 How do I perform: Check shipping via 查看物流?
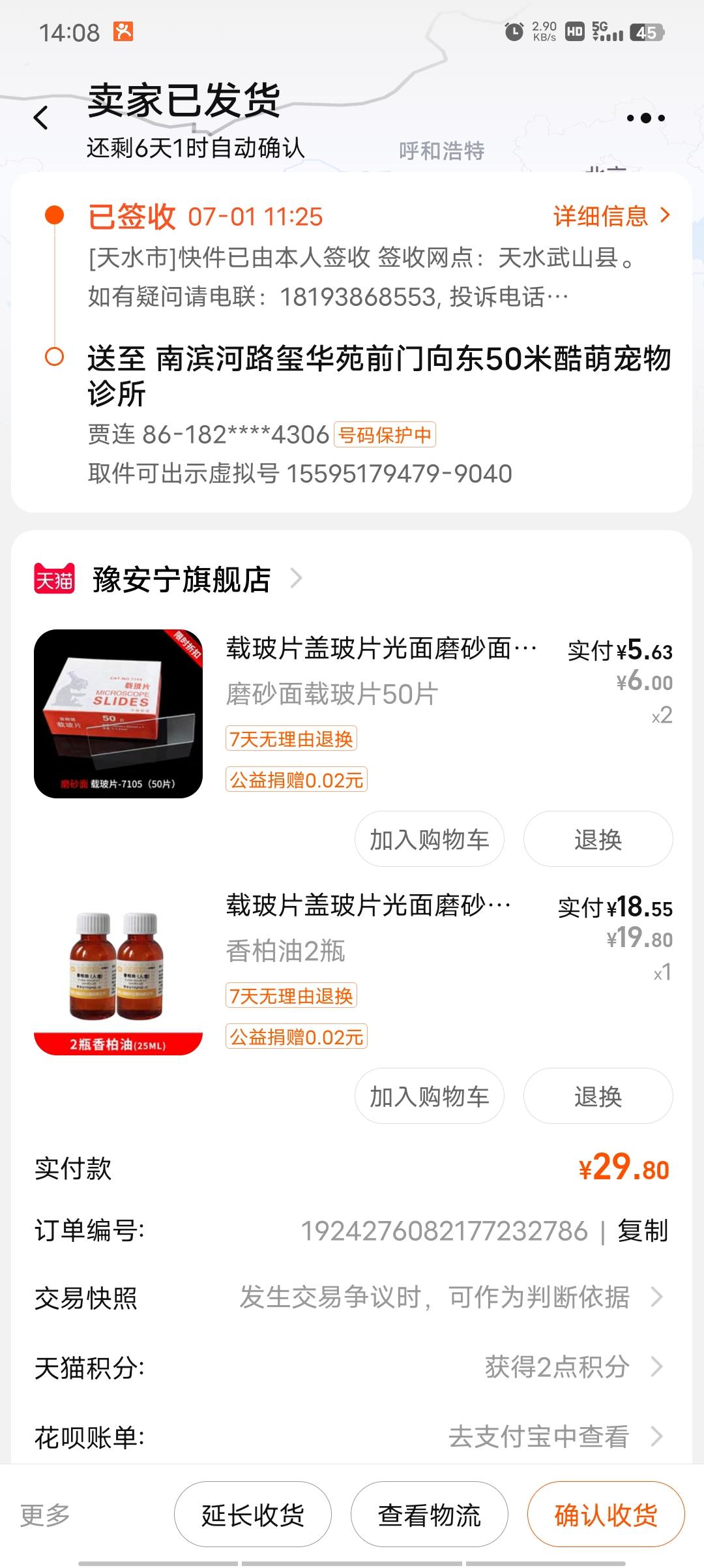tap(429, 1515)
